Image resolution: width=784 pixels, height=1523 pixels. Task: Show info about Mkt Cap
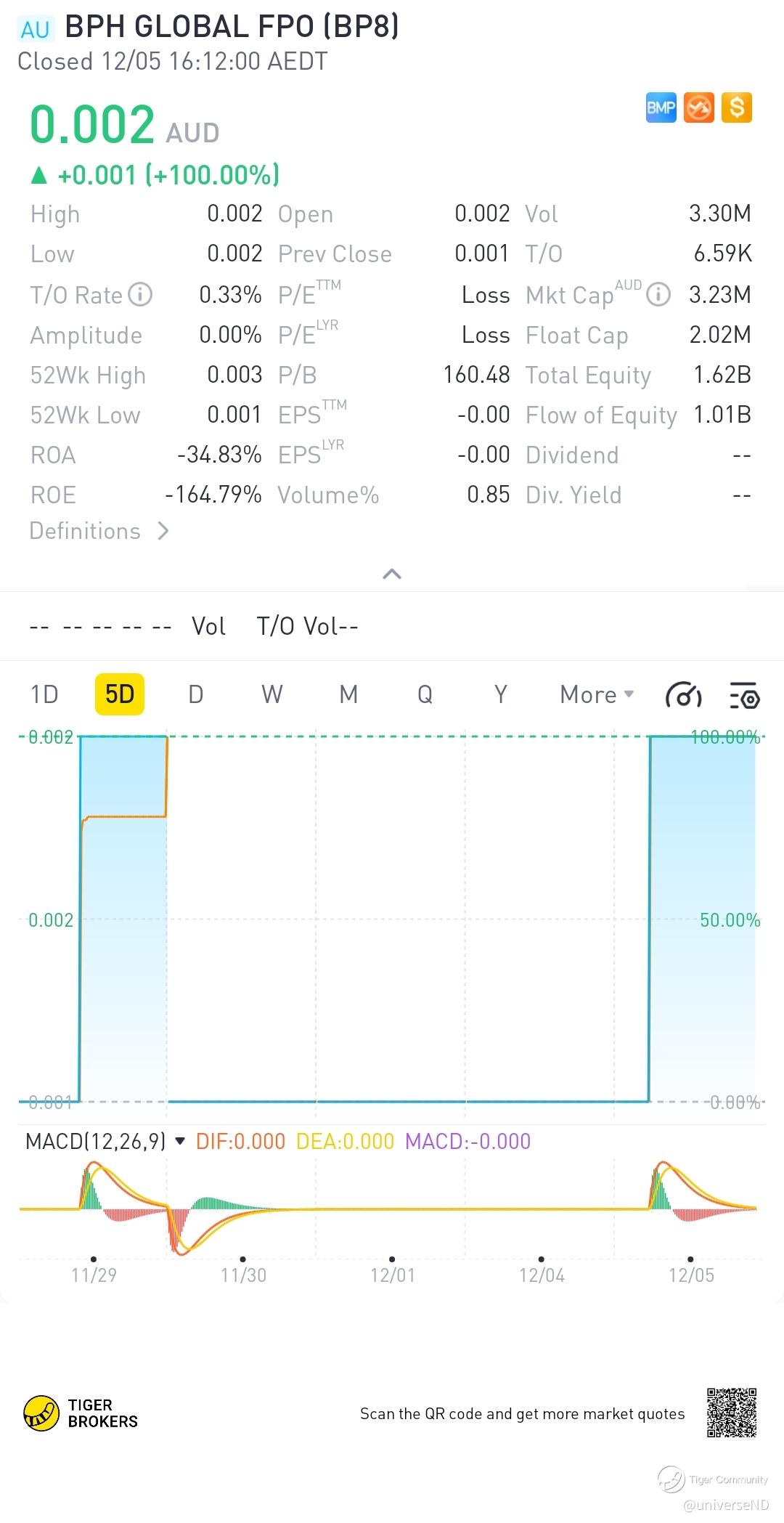tap(658, 295)
